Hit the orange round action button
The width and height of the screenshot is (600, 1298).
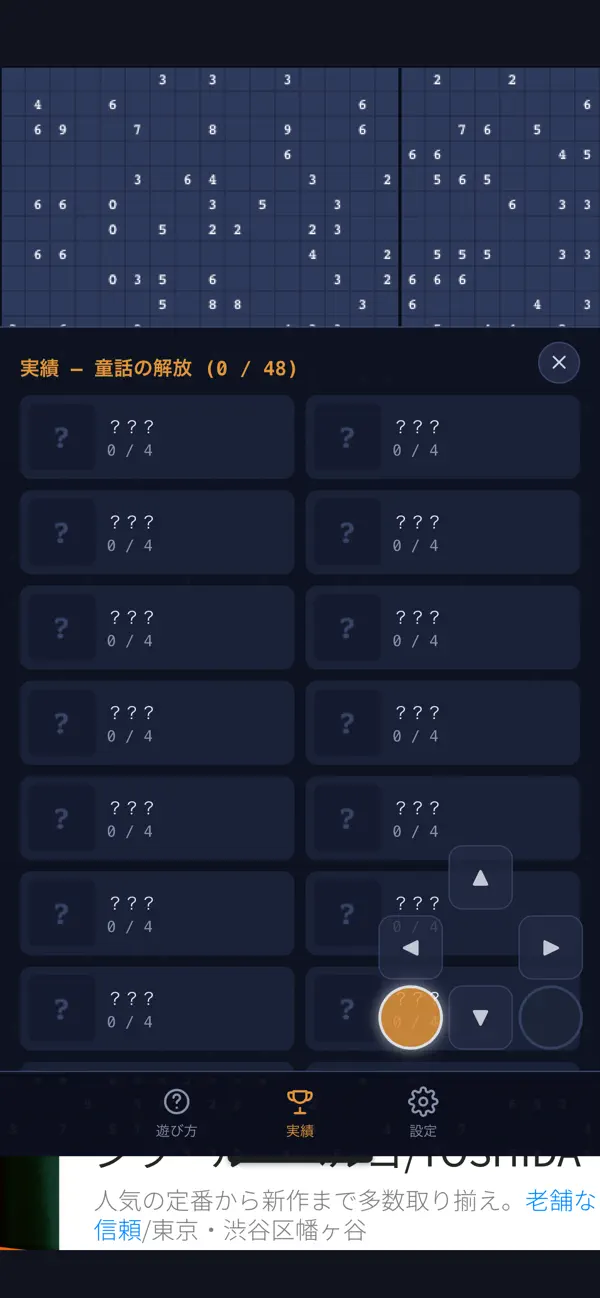tap(410, 1017)
